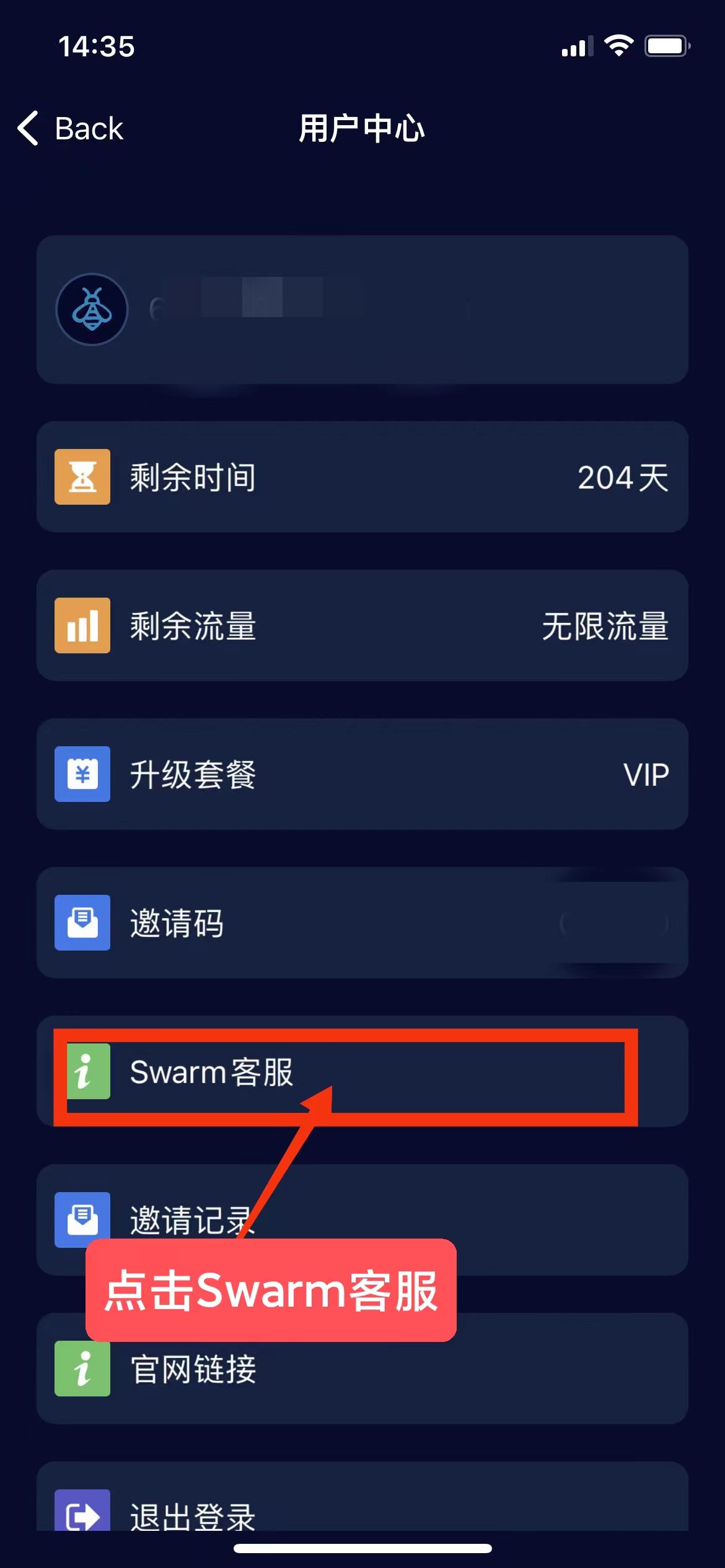Tap the 剩余流量 row
This screenshot has height=1568, width=725.
click(362, 625)
